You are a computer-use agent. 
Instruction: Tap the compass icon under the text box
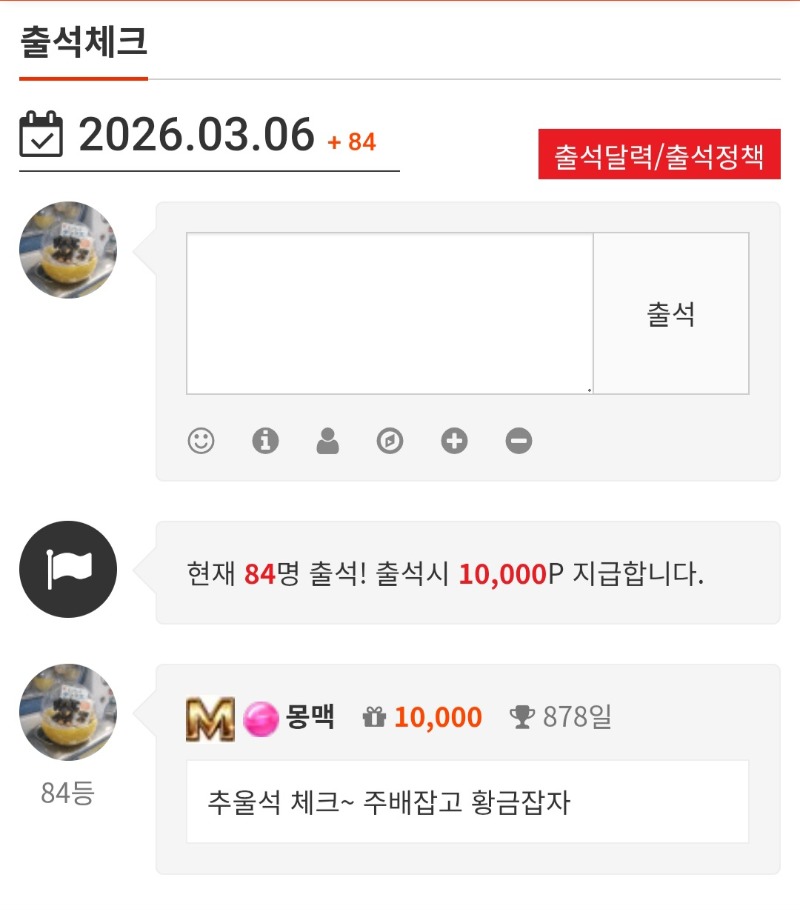point(390,441)
